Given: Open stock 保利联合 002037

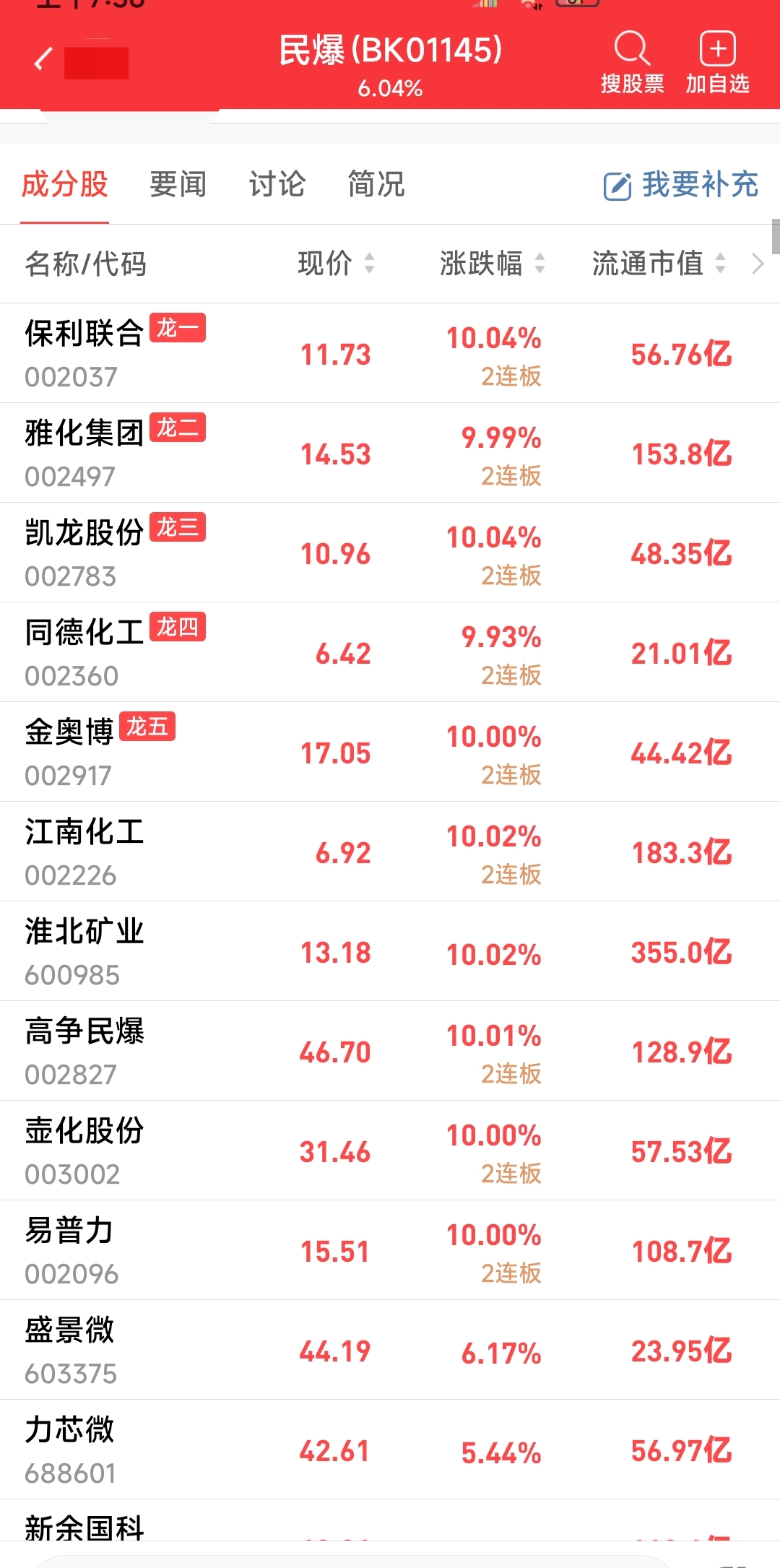Looking at the screenshot, I should pyautogui.click(x=390, y=353).
